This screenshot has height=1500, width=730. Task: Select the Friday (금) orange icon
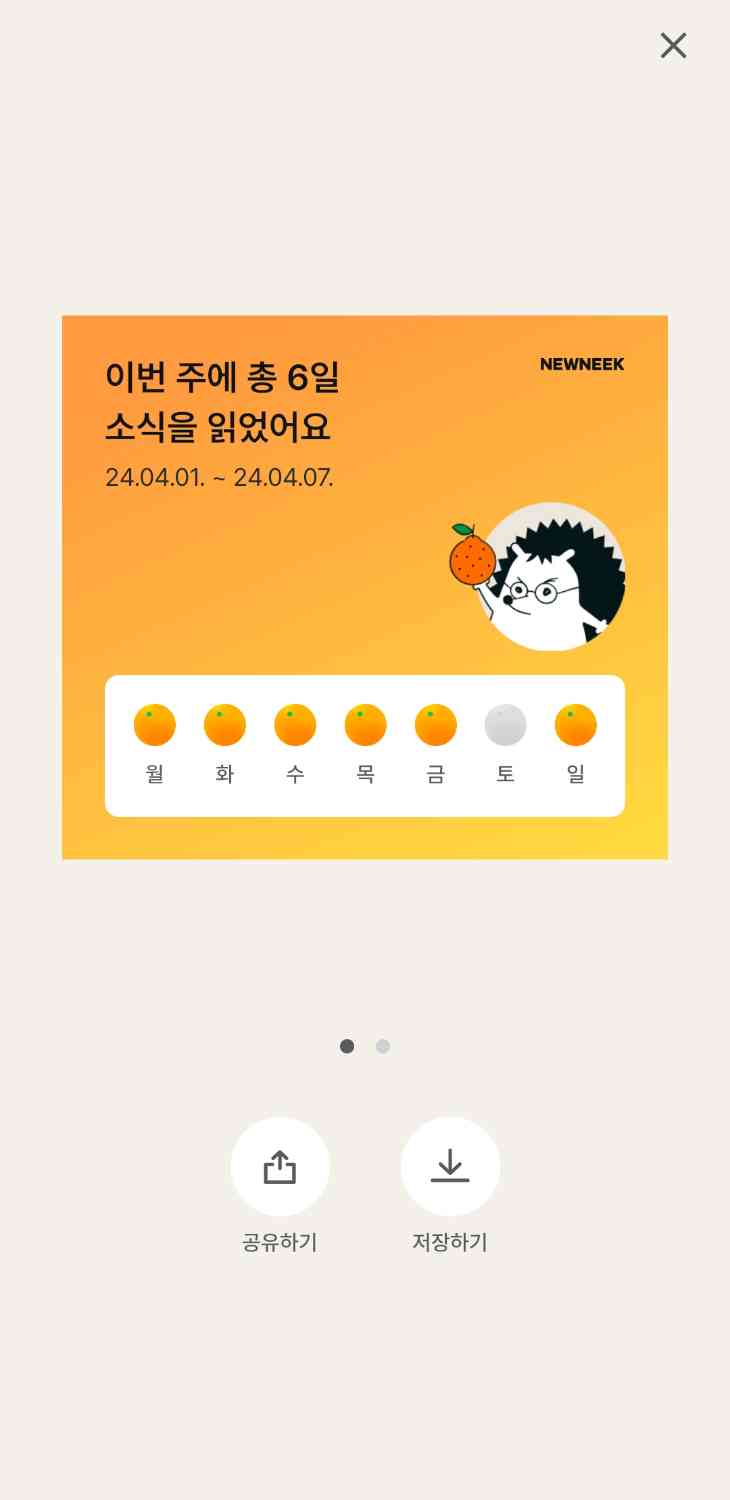[435, 724]
